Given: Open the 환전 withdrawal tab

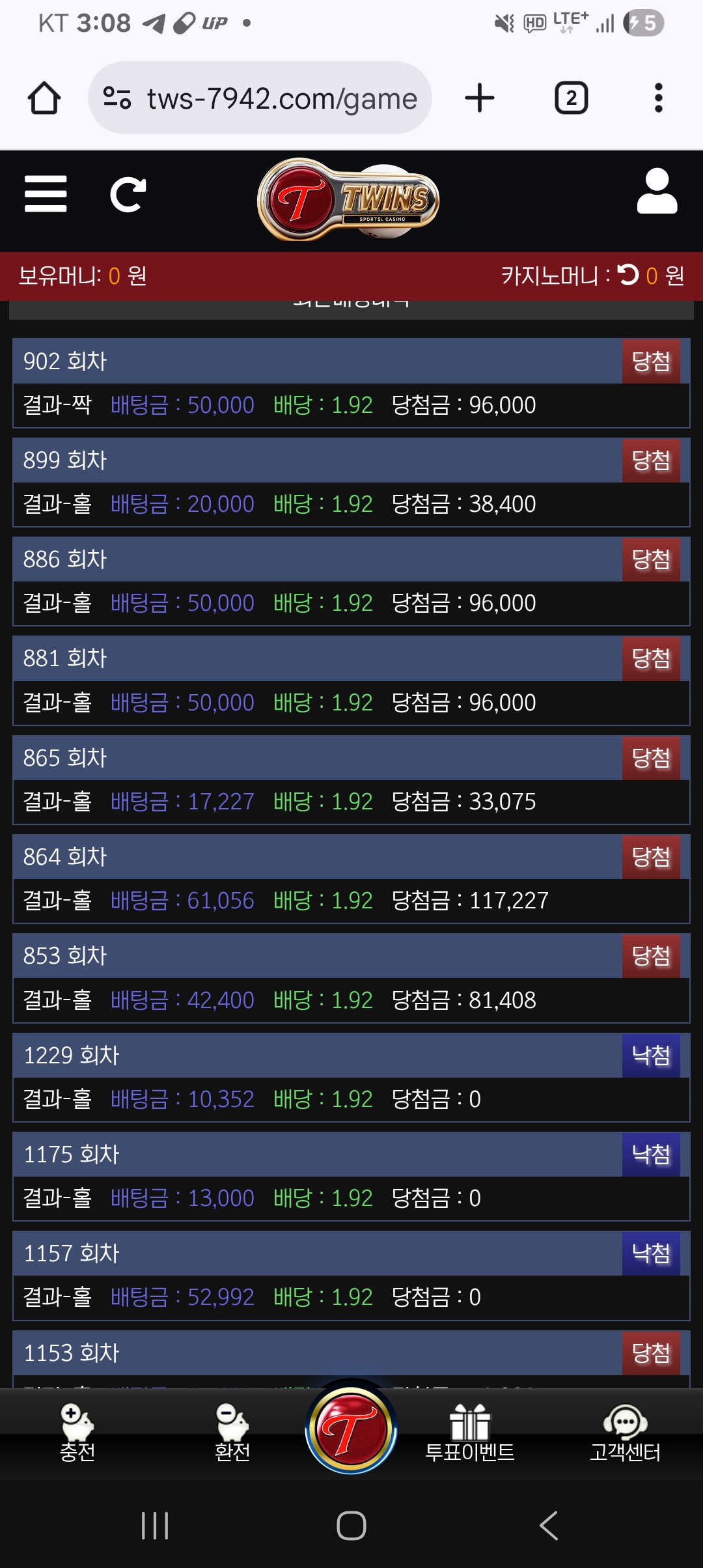Looking at the screenshot, I should [x=232, y=1434].
